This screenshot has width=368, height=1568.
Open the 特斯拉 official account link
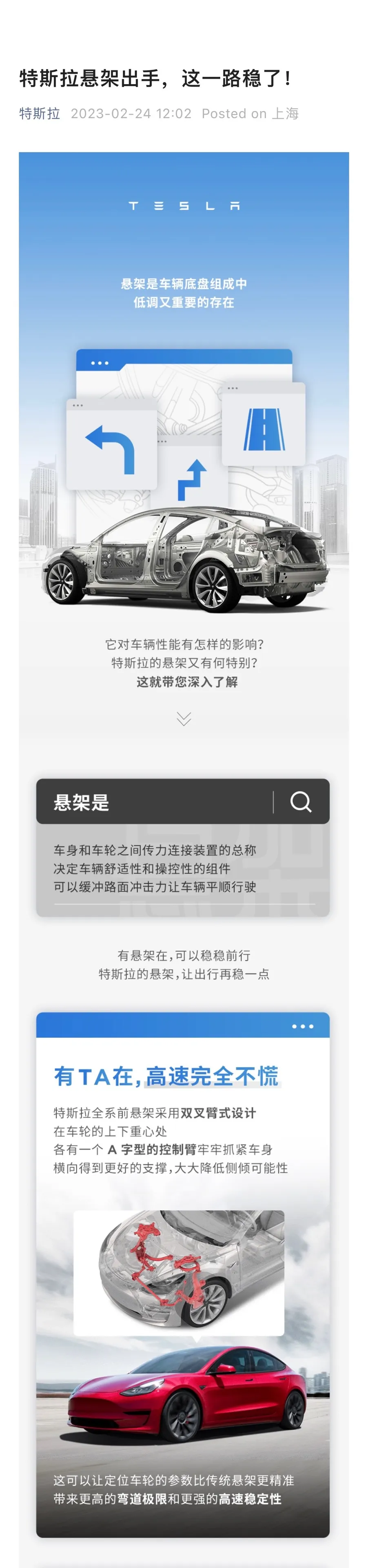click(x=40, y=114)
